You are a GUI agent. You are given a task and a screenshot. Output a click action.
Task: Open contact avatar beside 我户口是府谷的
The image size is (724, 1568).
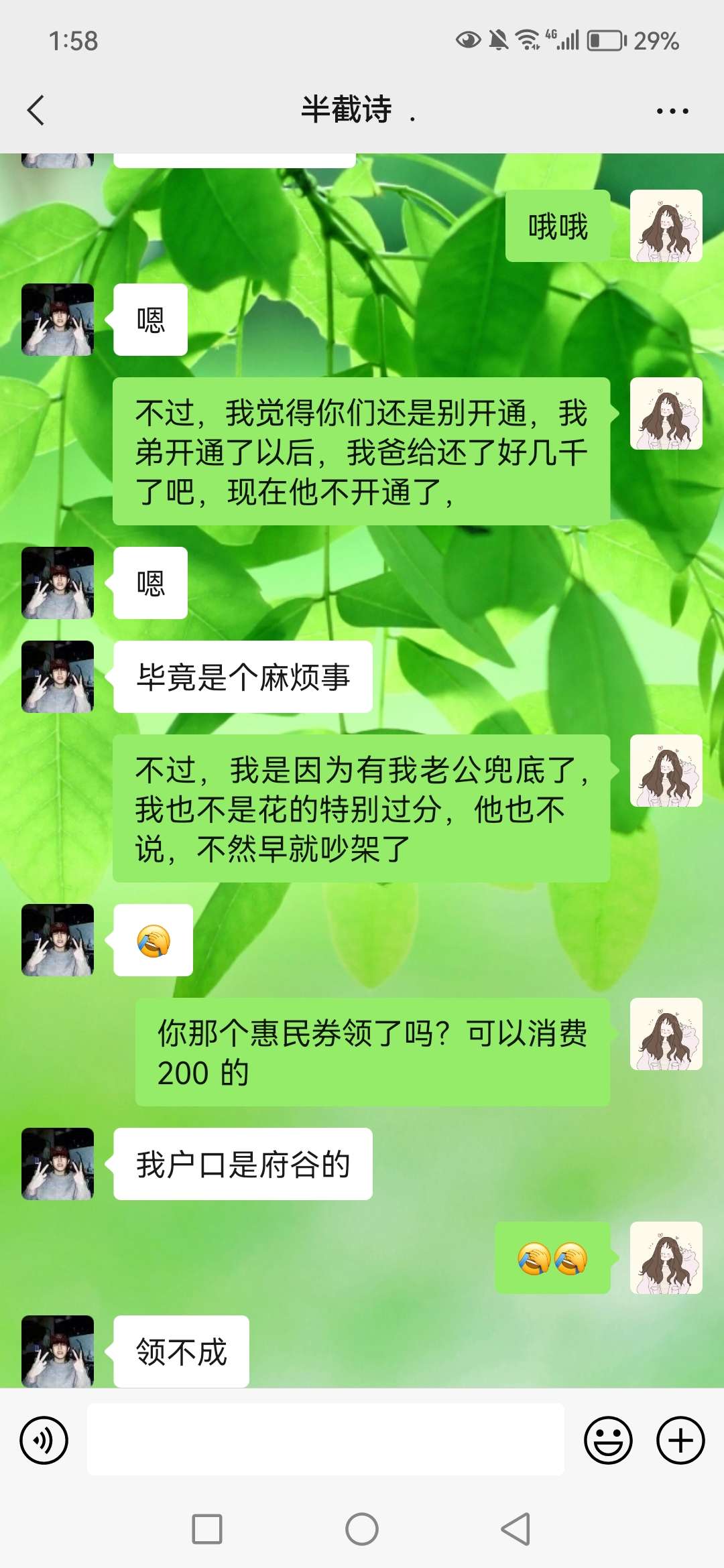pos(58,1164)
